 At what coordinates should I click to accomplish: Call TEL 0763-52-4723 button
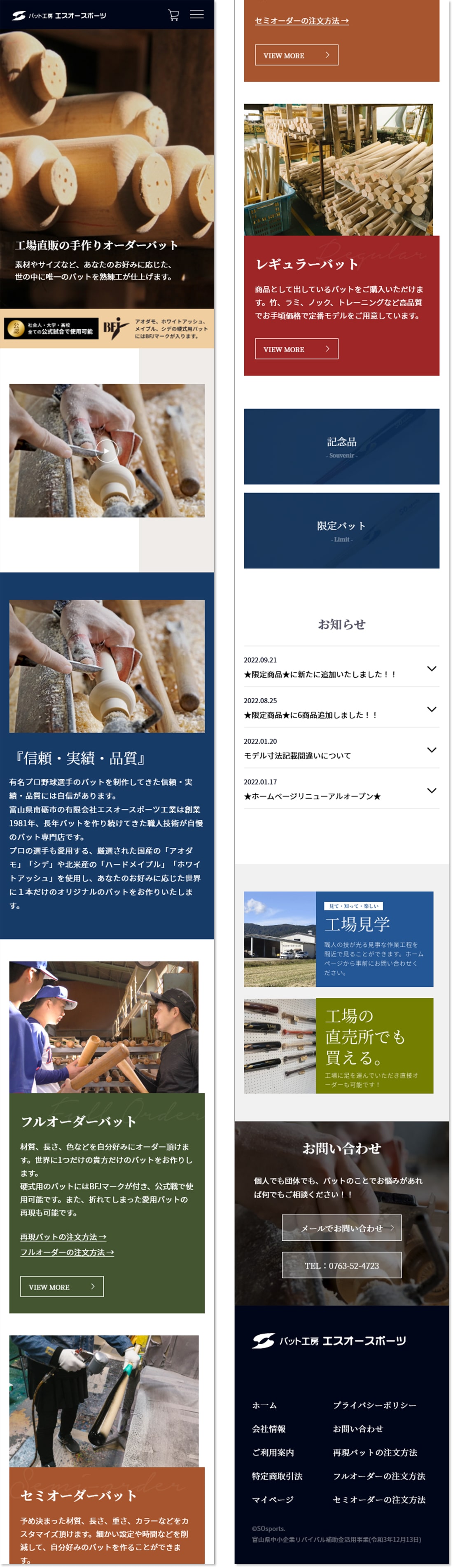(x=342, y=1266)
